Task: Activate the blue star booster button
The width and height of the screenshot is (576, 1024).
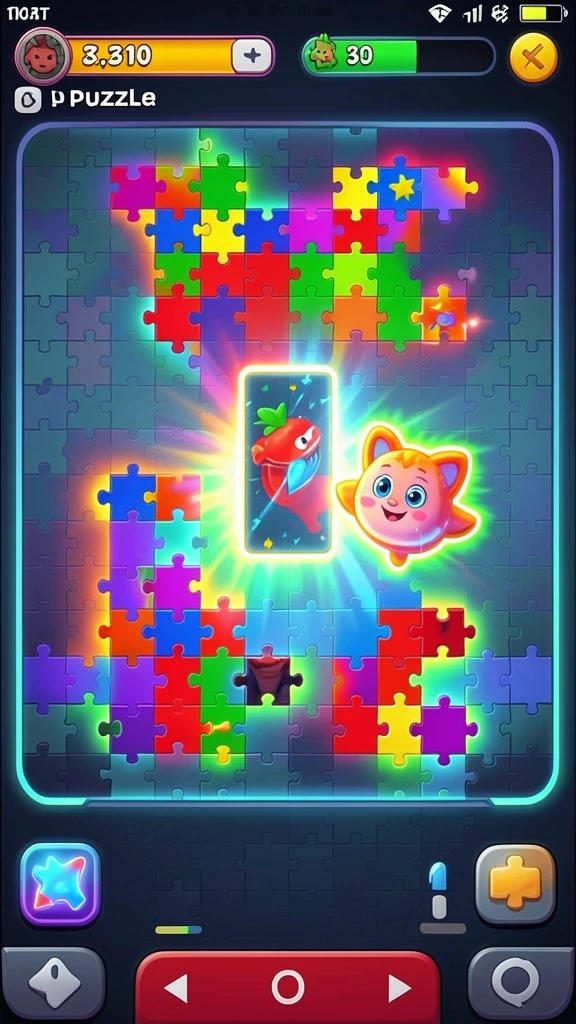Action: pyautogui.click(x=60, y=884)
